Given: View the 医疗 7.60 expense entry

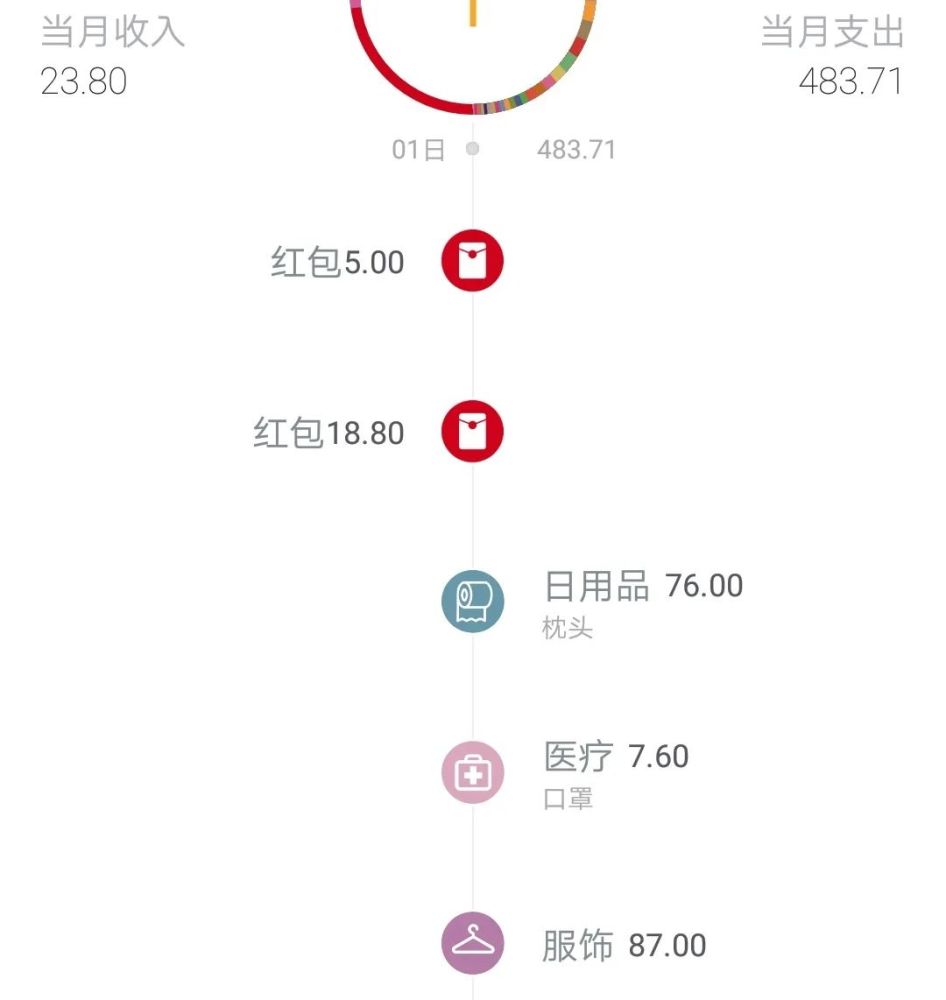Looking at the screenshot, I should point(472,773).
